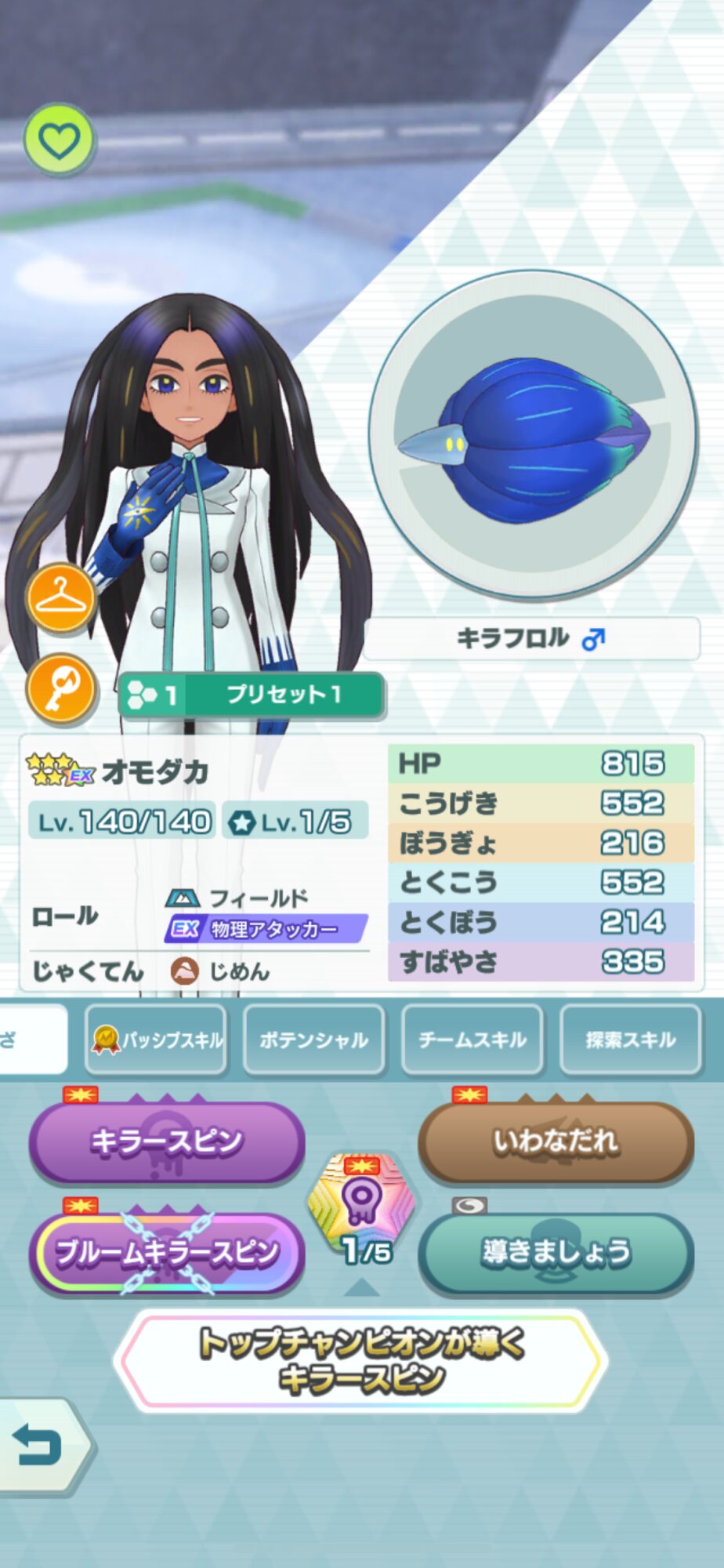
Task: Tap the orange key icon
Action: coord(61,689)
